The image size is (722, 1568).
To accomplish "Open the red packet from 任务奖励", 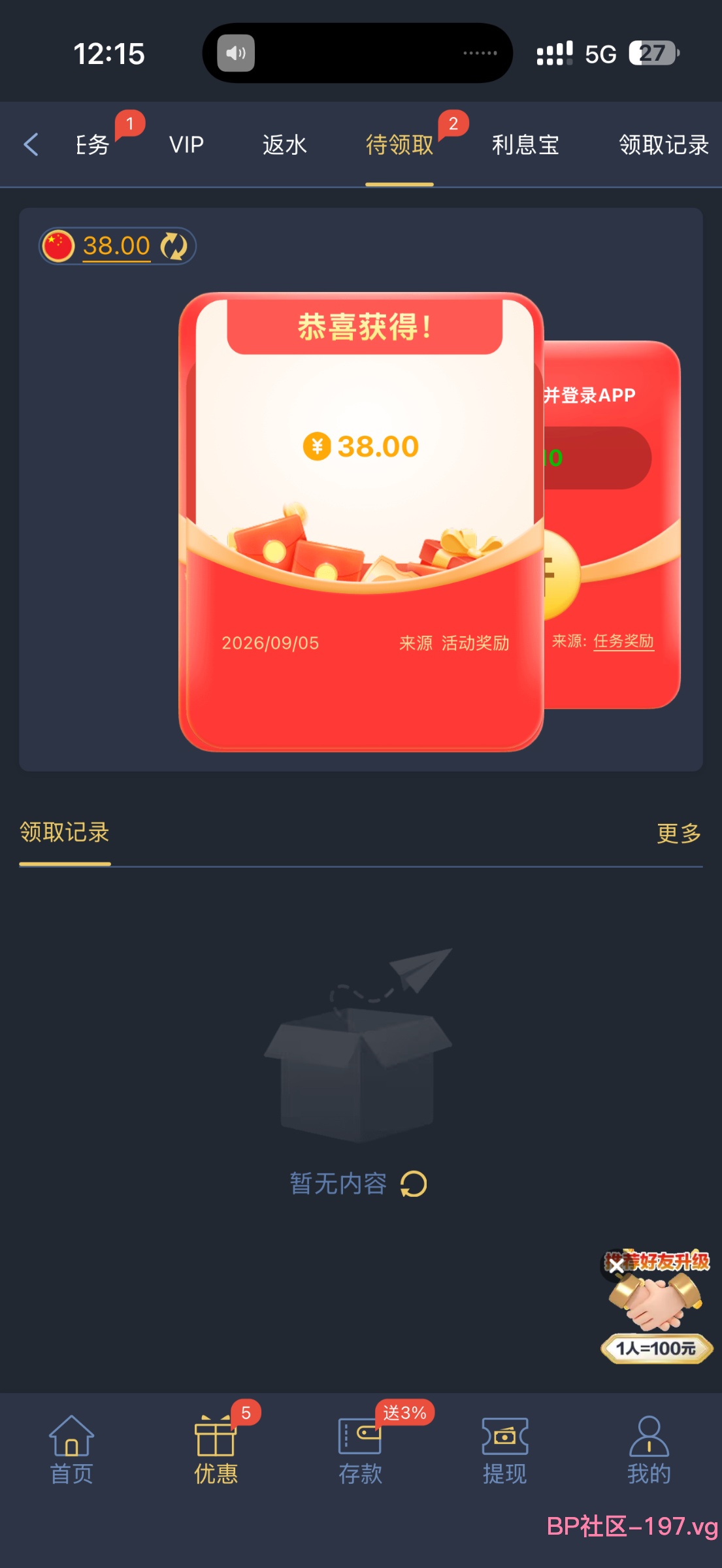I will 612,525.
